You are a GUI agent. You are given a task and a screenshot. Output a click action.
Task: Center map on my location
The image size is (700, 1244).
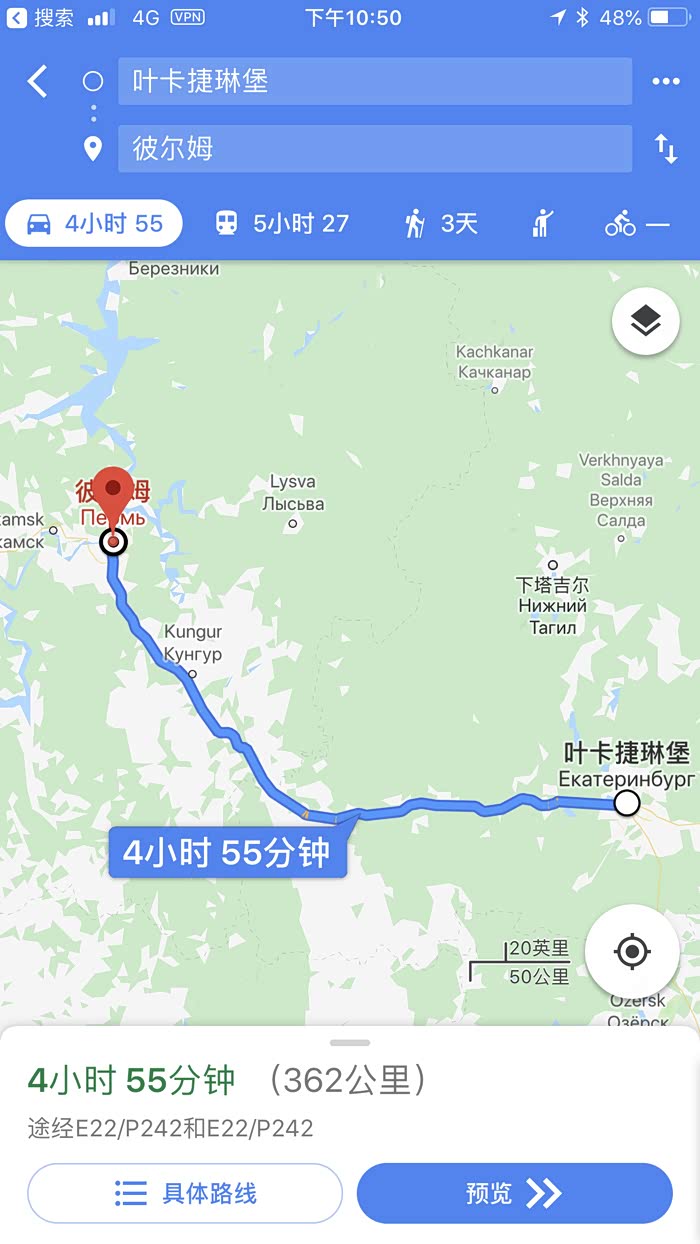[x=632, y=951]
